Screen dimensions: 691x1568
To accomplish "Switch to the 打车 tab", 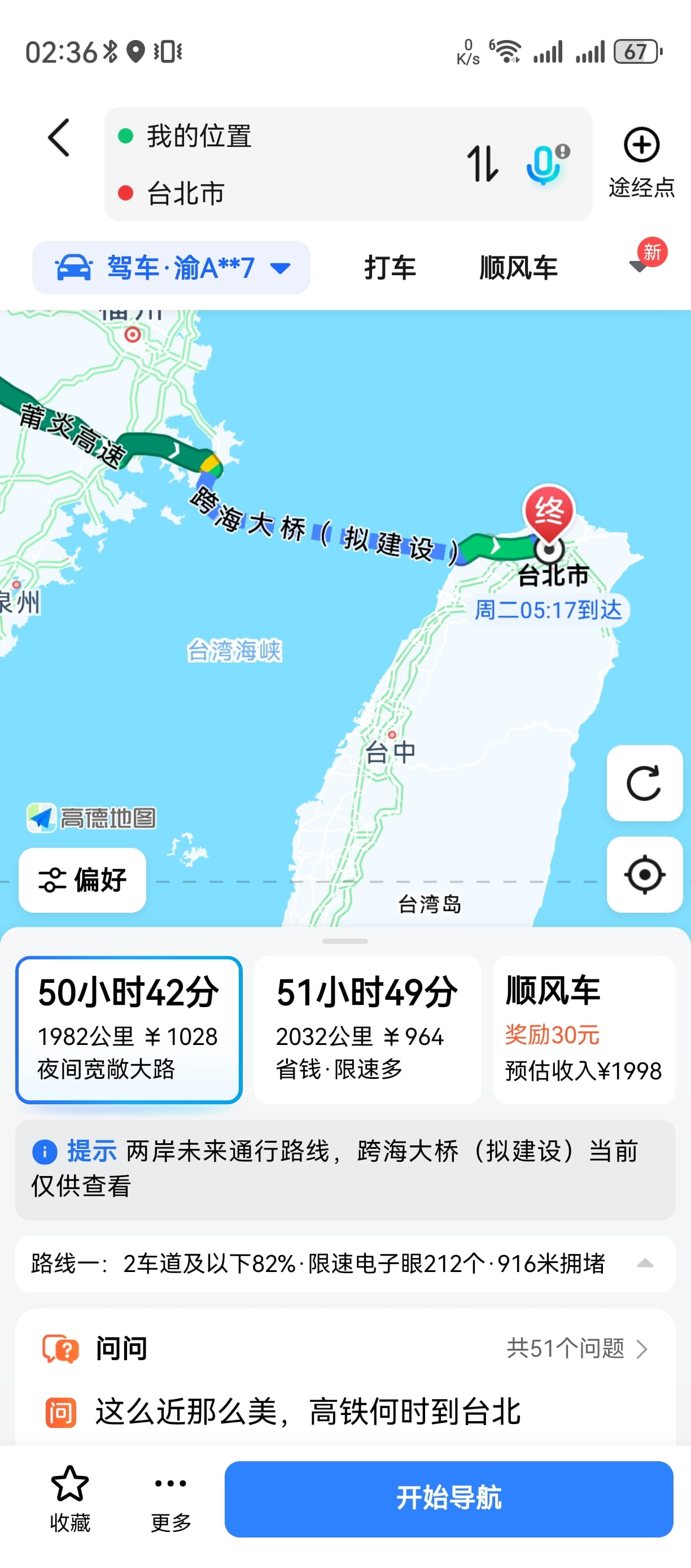I will point(390,268).
